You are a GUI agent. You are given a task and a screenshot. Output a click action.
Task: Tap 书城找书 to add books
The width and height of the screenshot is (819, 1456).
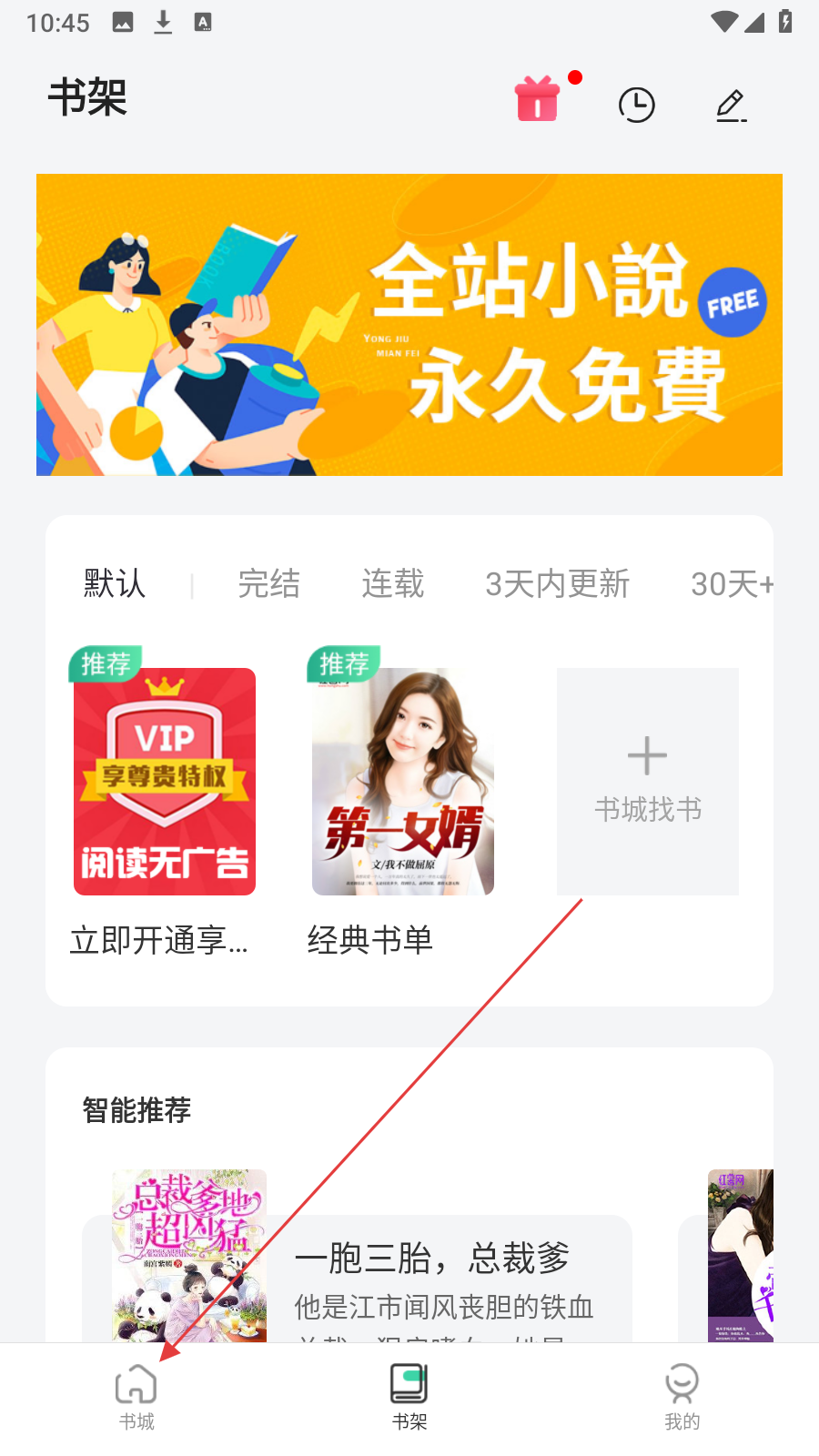coord(647,782)
